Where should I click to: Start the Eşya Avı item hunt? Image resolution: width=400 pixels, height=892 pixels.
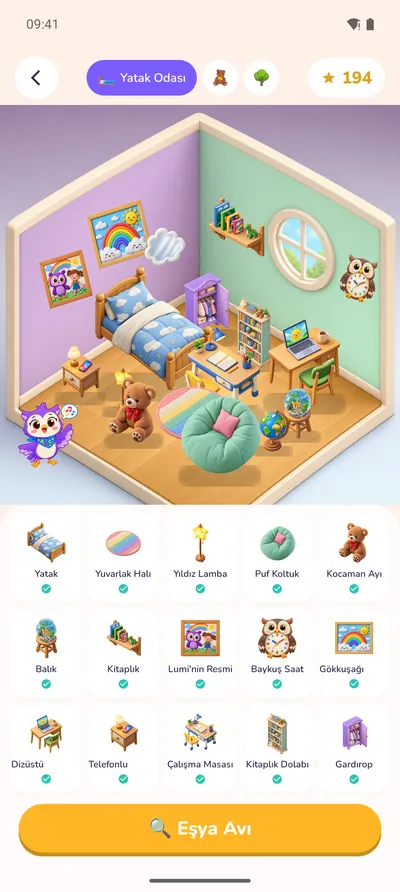pos(200,829)
